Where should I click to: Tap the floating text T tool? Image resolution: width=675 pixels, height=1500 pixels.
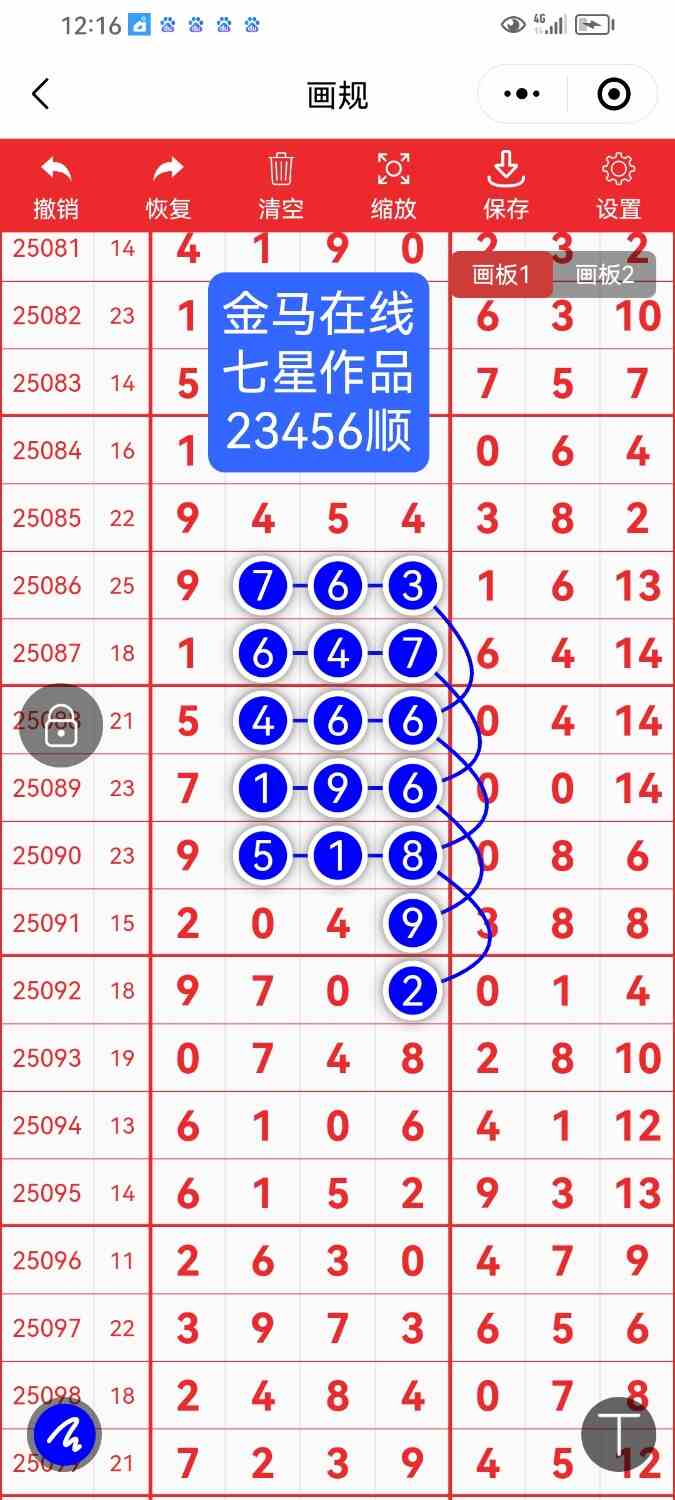point(618,1434)
